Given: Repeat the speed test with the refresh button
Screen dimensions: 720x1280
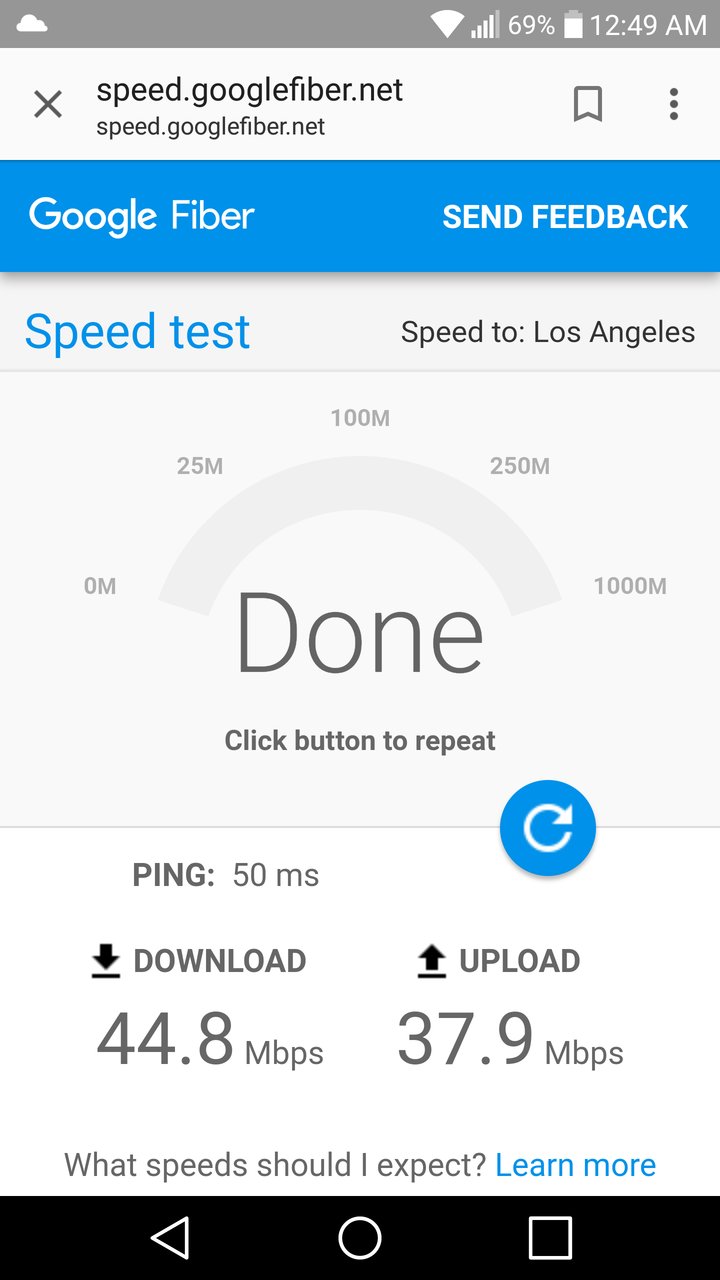Looking at the screenshot, I should (x=548, y=828).
